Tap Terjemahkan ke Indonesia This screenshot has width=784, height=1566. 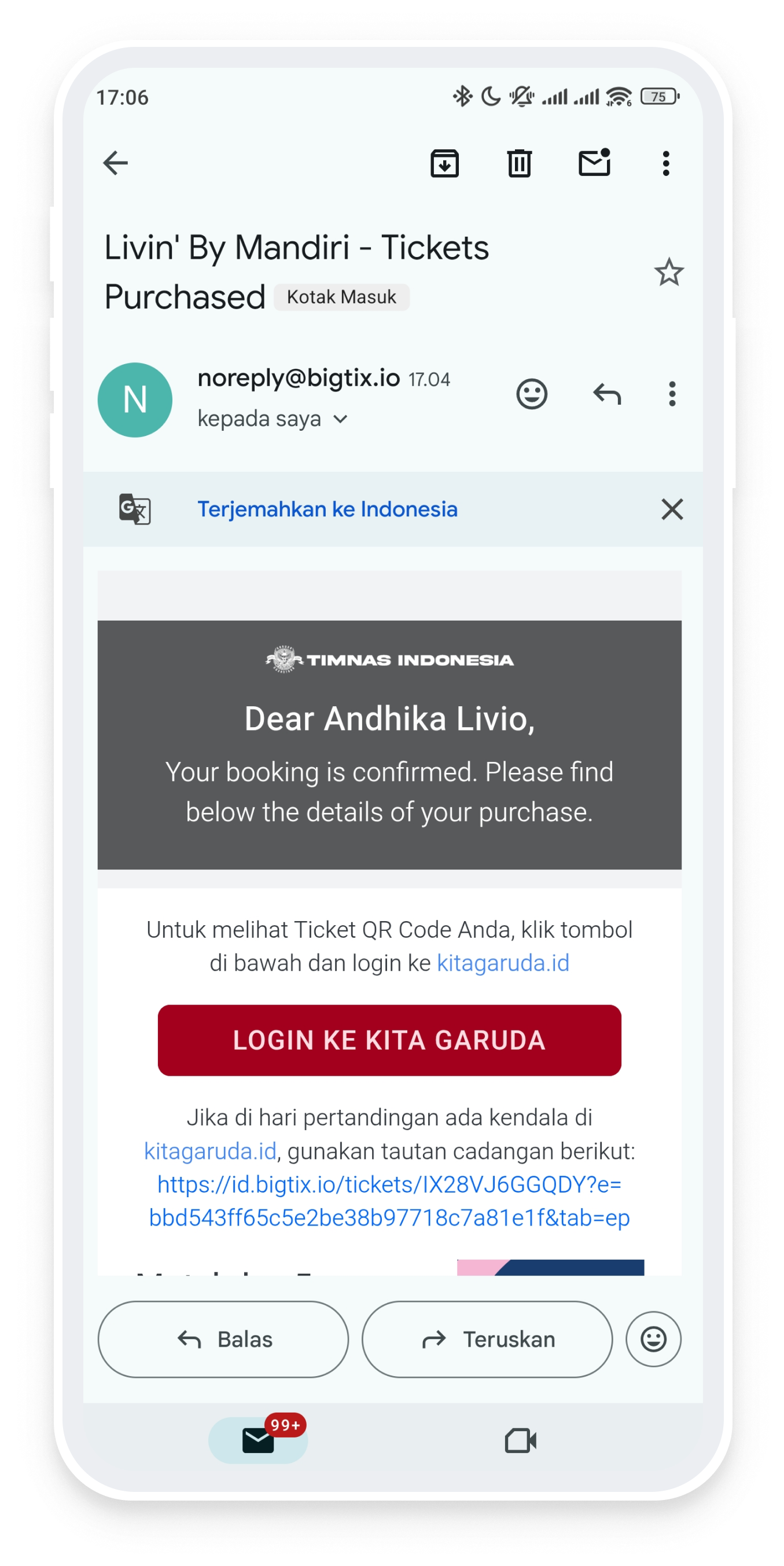click(x=327, y=509)
